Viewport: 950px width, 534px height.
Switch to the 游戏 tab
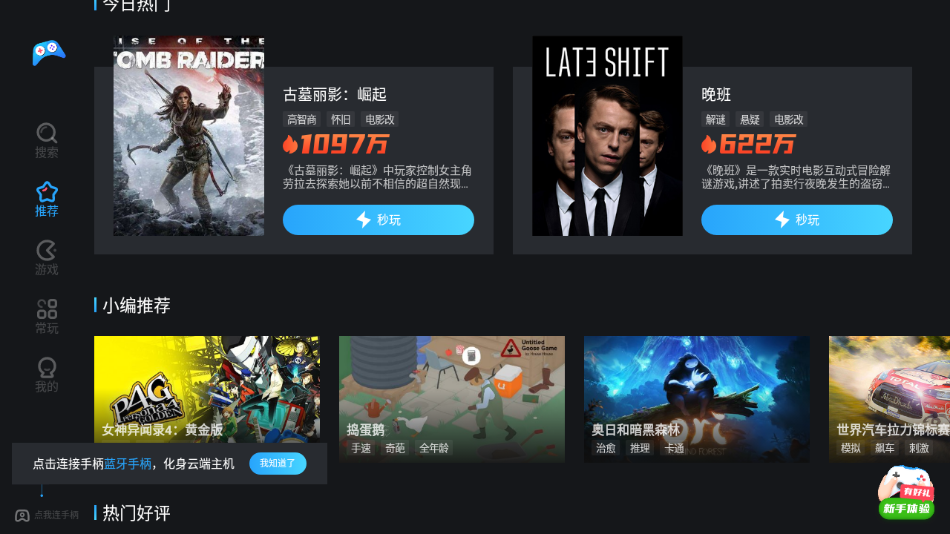(x=47, y=257)
